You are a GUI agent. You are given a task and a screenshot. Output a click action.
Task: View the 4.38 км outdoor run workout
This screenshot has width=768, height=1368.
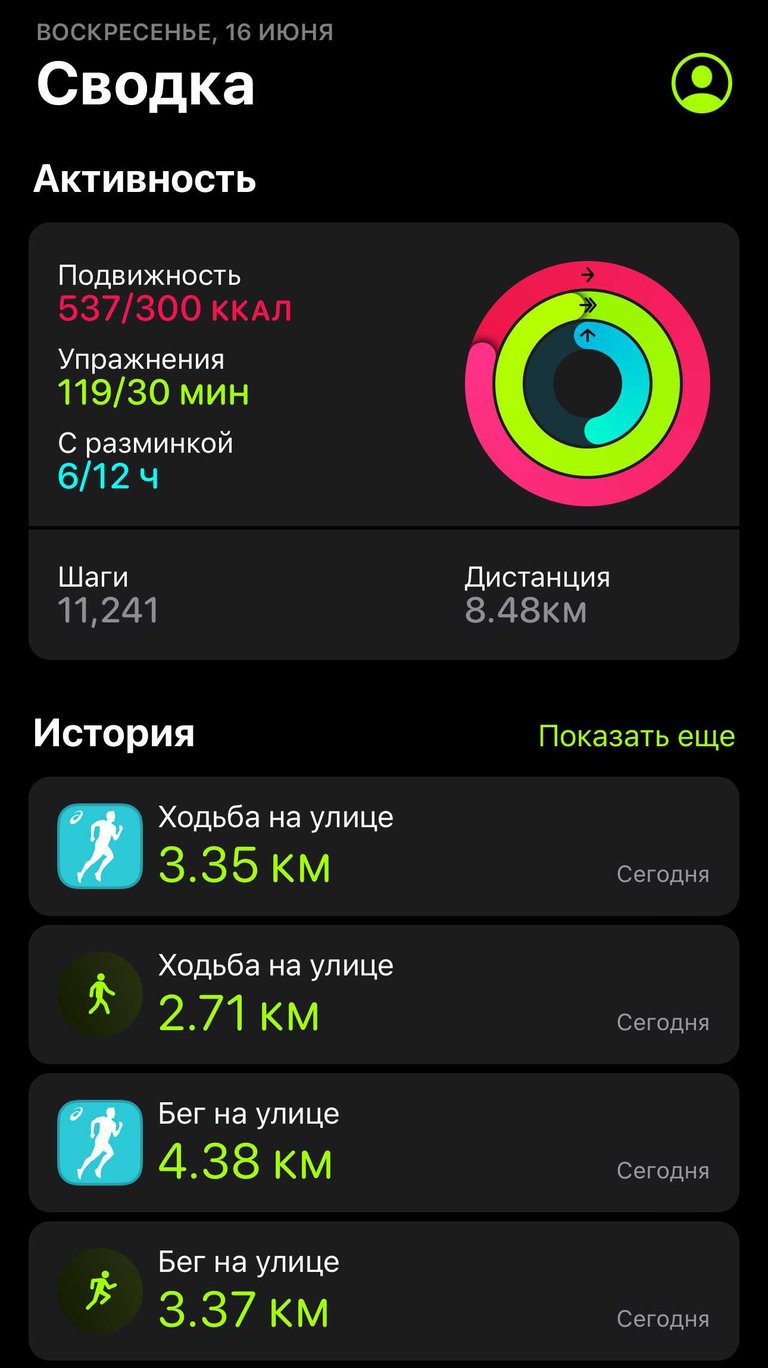384,1142
